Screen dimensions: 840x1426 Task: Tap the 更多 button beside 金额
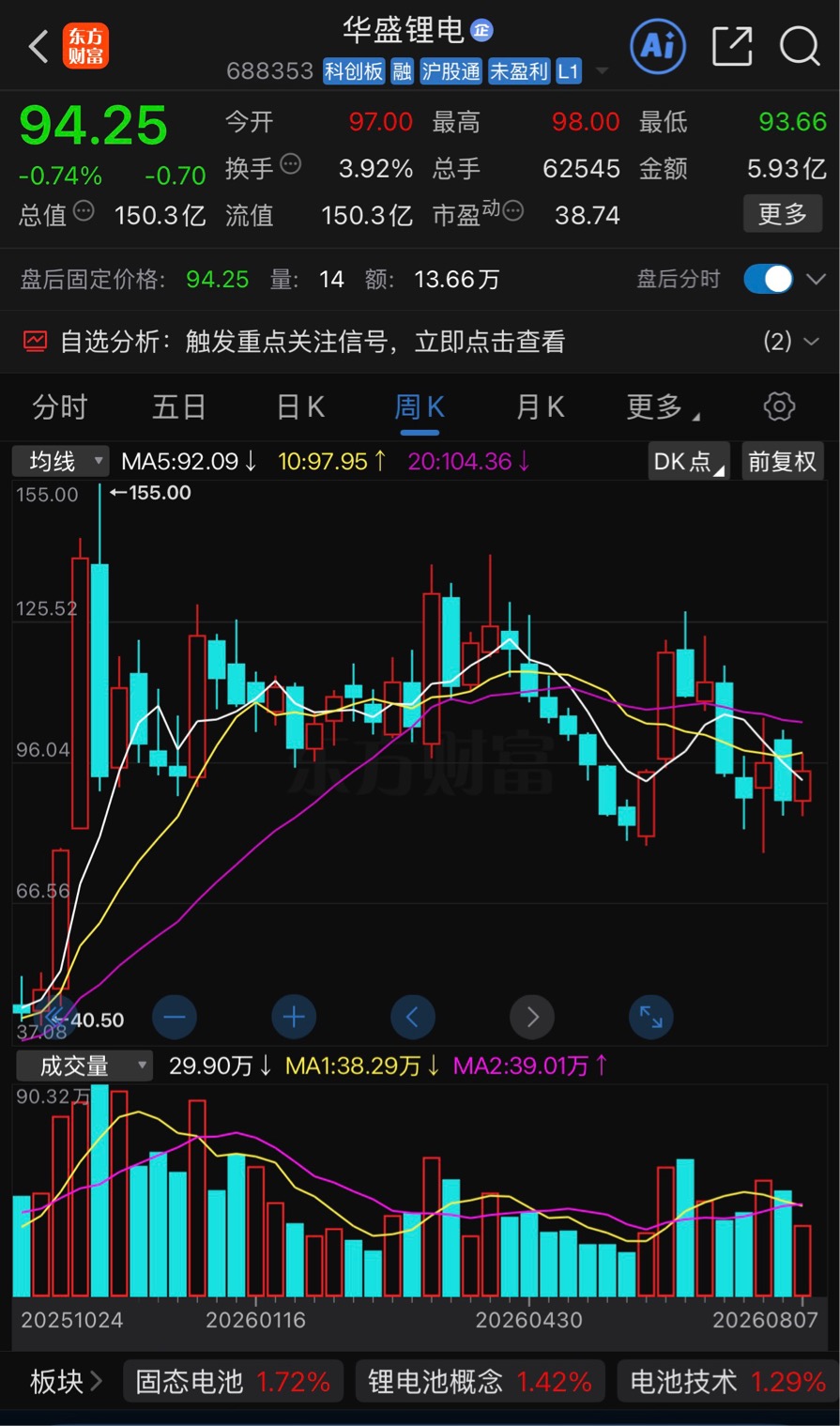coord(783,214)
